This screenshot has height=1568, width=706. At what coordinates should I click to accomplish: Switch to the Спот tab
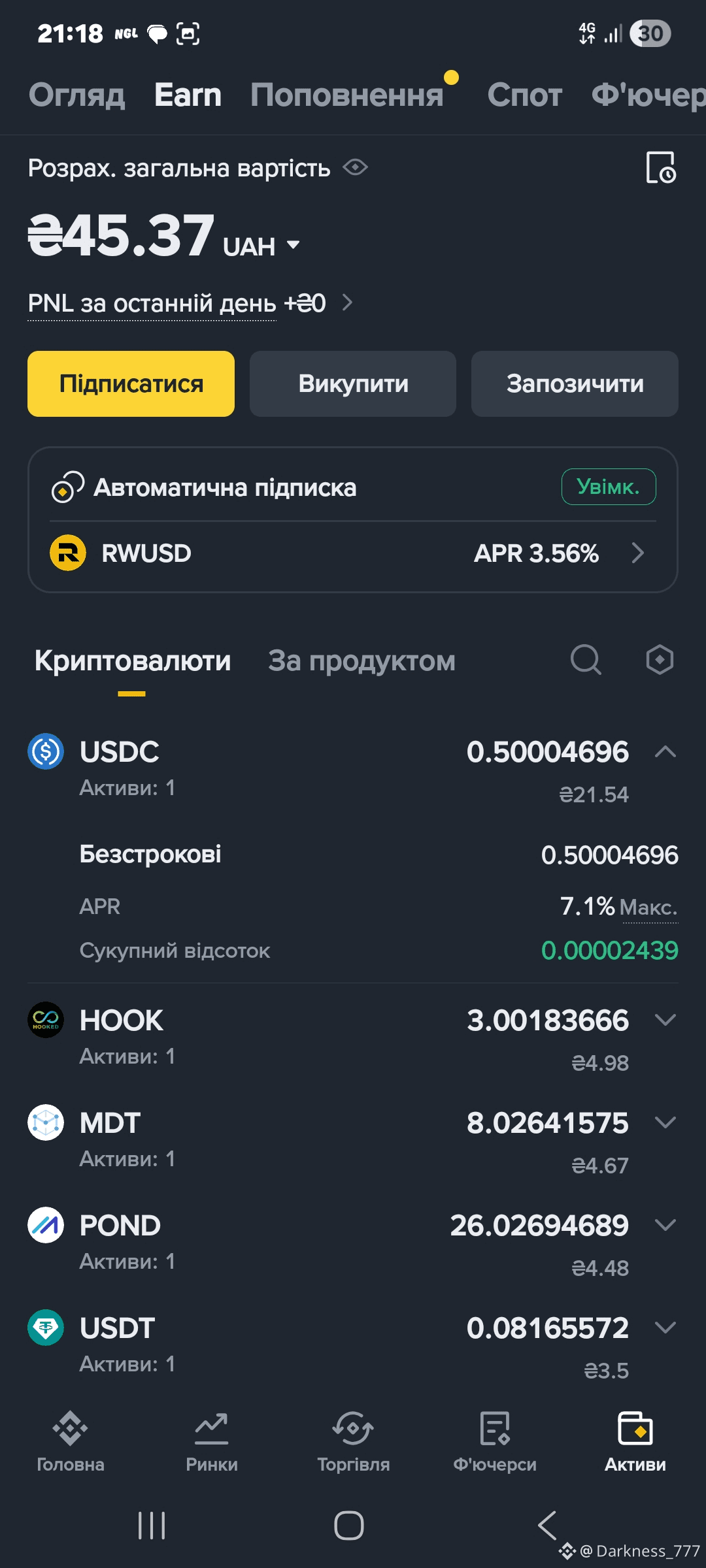point(524,95)
